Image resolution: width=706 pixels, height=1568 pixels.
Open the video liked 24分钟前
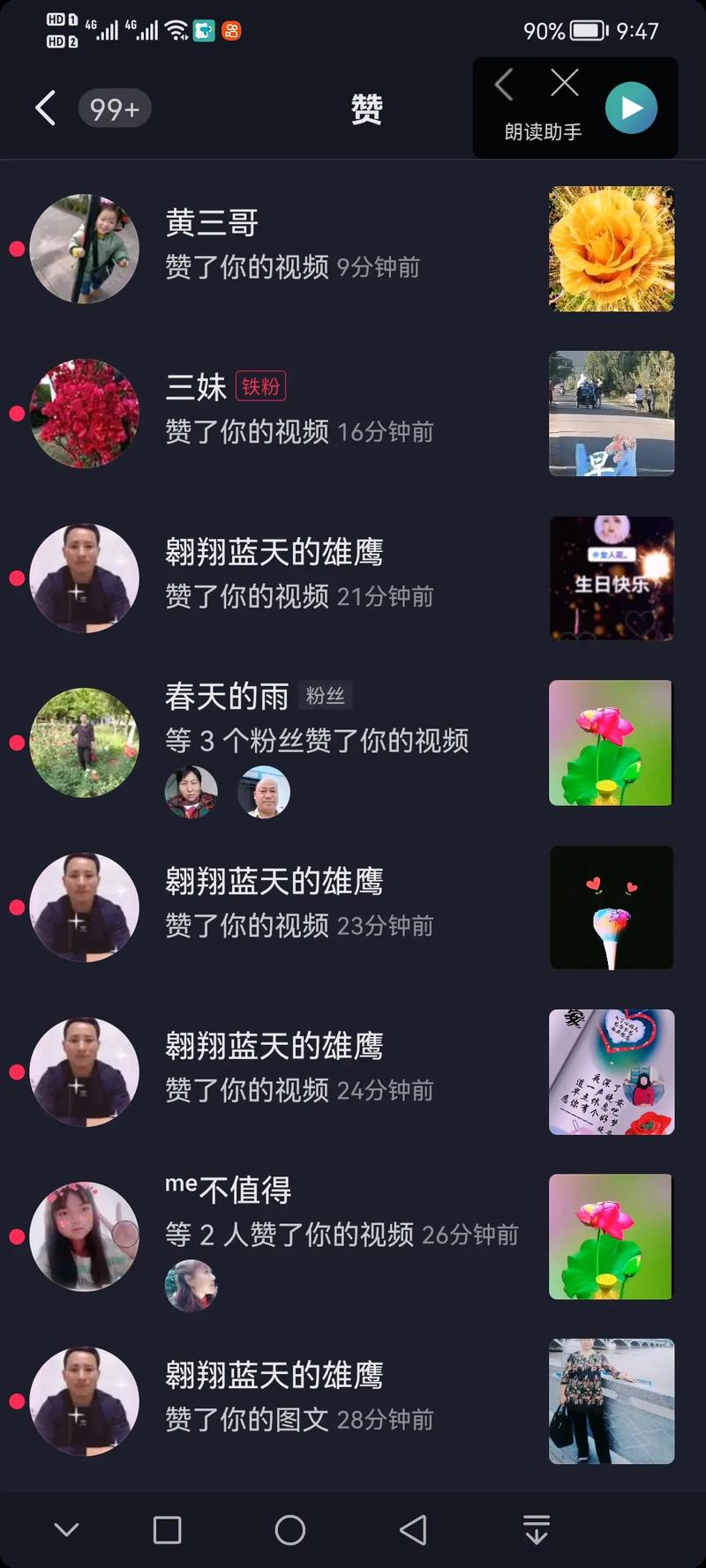pos(611,1071)
